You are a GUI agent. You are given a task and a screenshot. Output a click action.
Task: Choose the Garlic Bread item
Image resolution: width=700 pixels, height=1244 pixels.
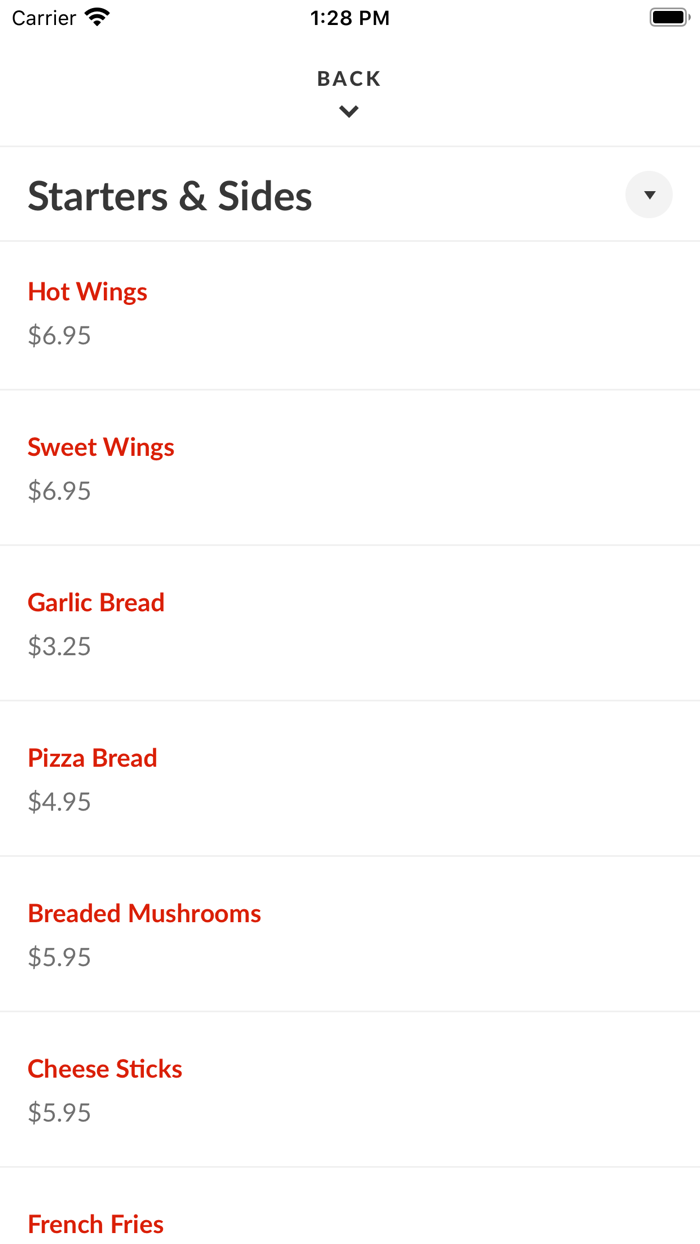[96, 602]
